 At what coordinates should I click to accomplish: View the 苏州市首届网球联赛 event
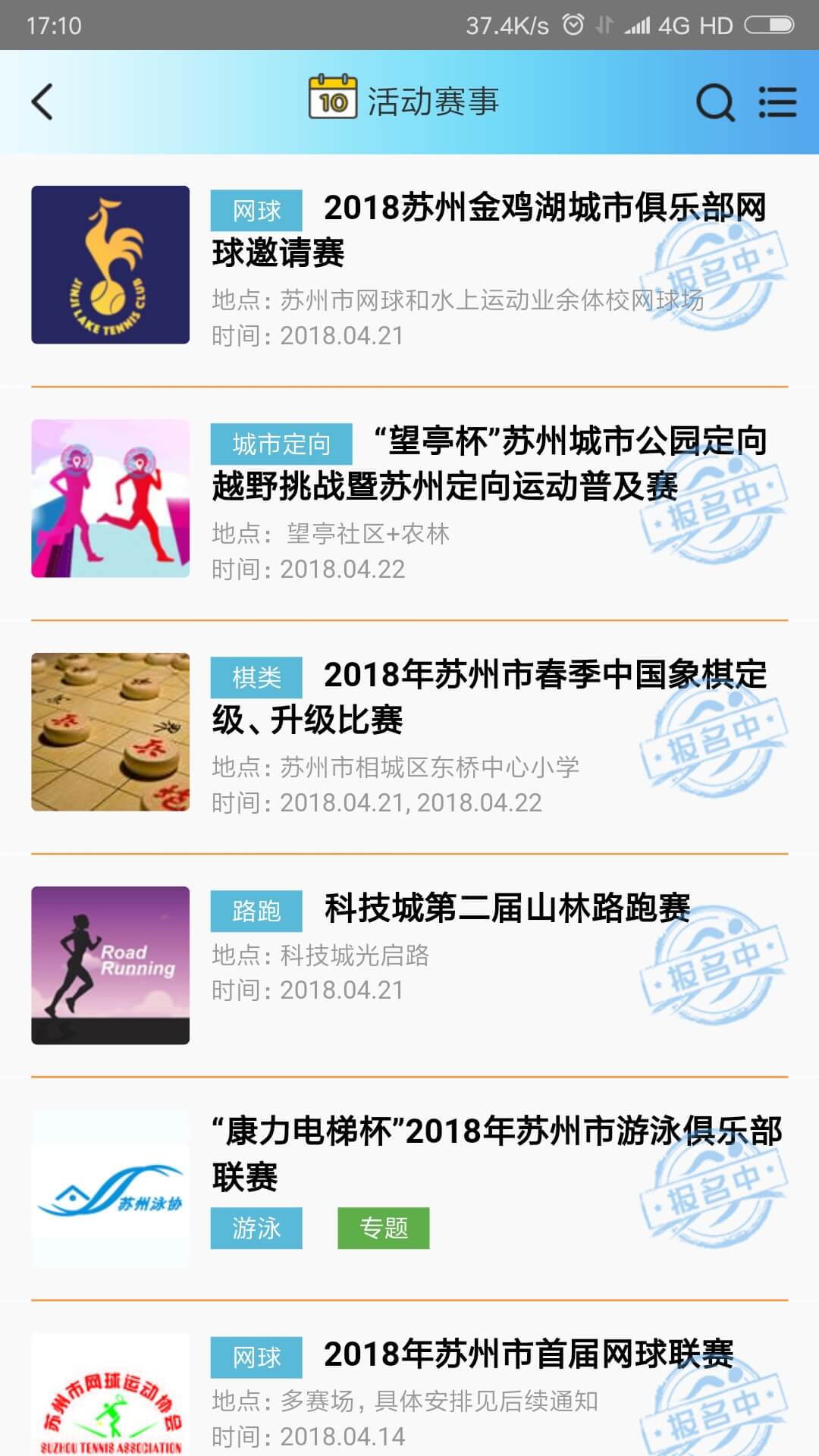point(528,1355)
